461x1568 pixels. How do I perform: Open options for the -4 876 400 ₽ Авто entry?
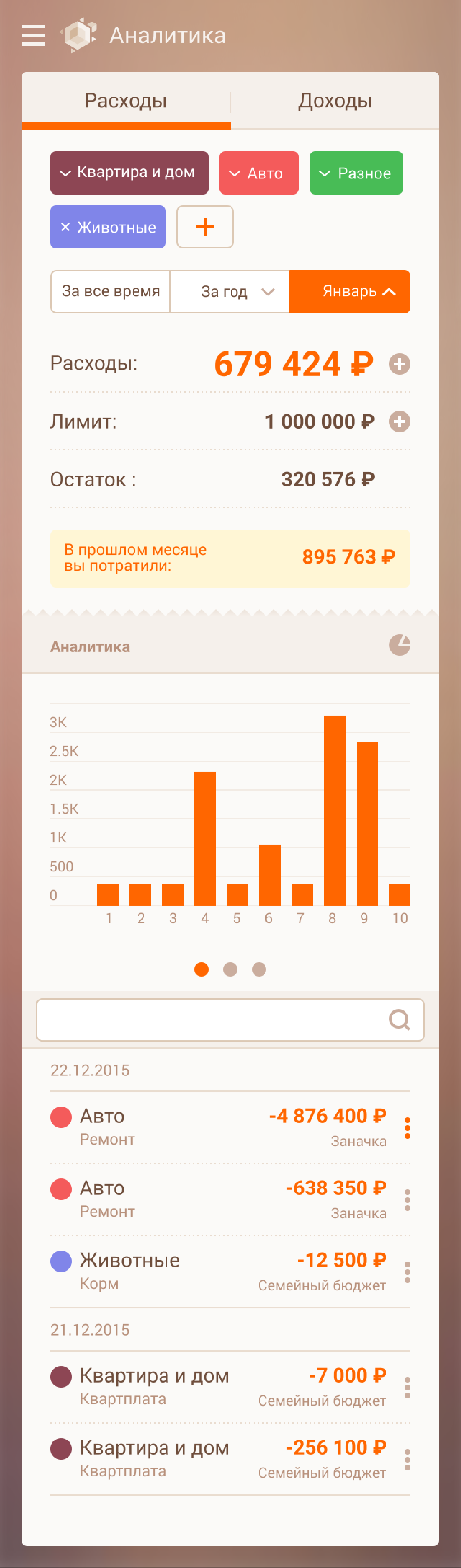[x=407, y=1128]
